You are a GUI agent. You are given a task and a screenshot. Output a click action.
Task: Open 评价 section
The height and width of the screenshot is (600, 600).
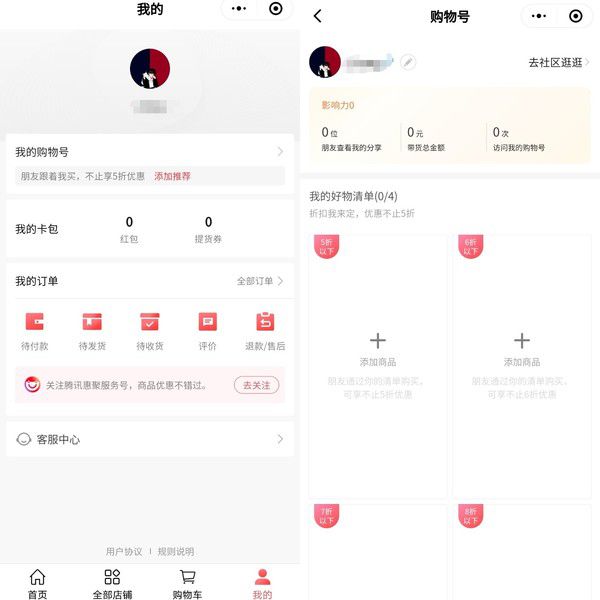(x=207, y=331)
